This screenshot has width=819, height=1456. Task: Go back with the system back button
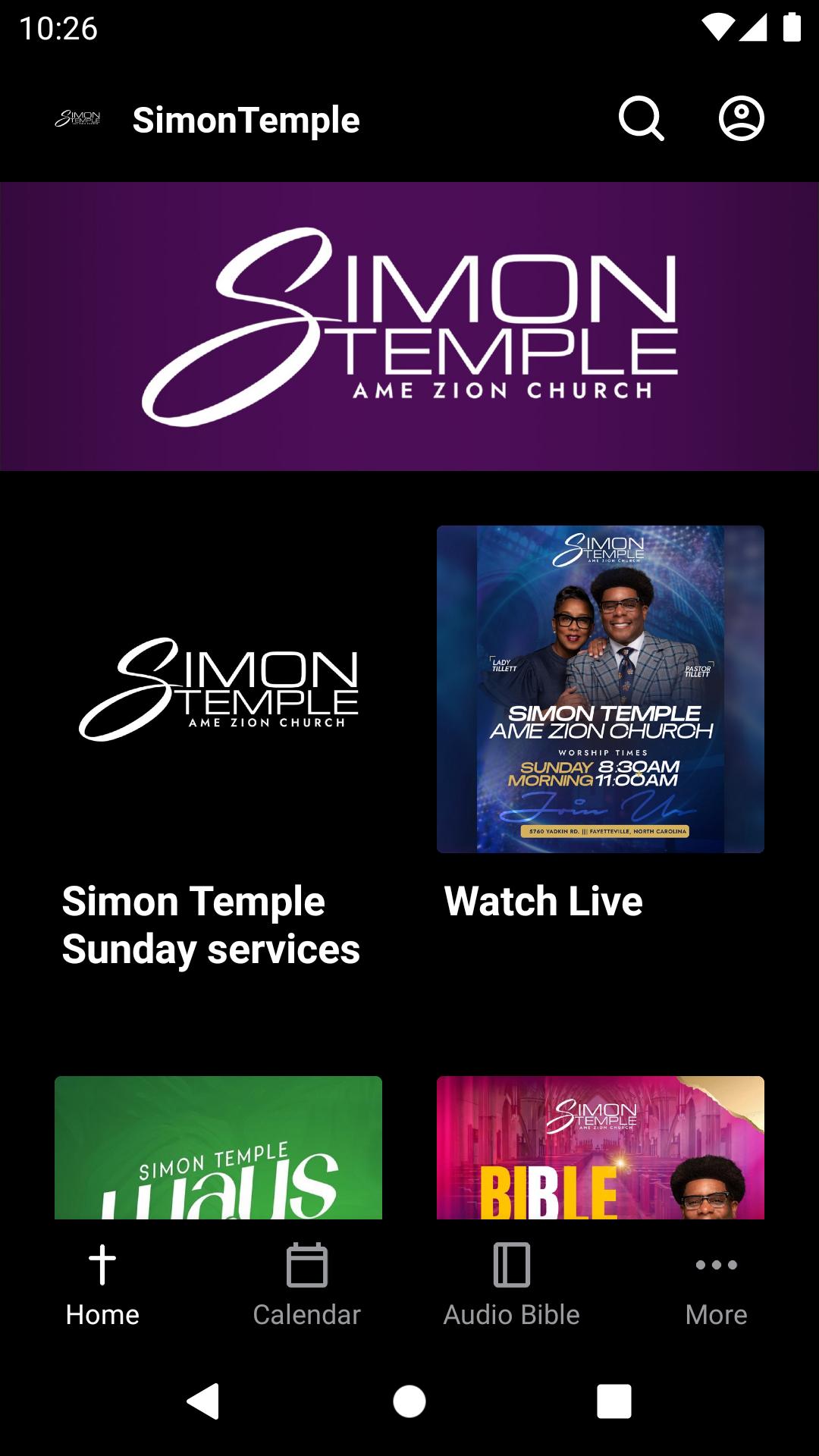203,1401
